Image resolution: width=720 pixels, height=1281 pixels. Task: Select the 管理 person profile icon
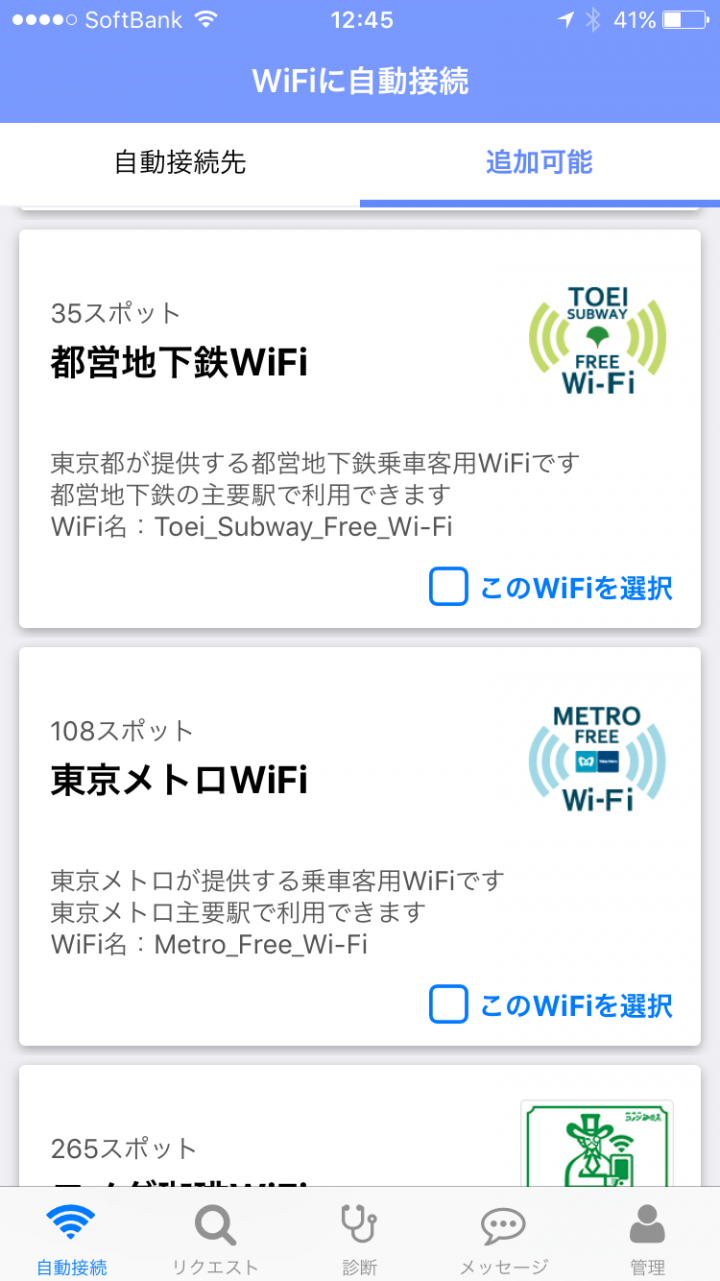pos(648,1221)
